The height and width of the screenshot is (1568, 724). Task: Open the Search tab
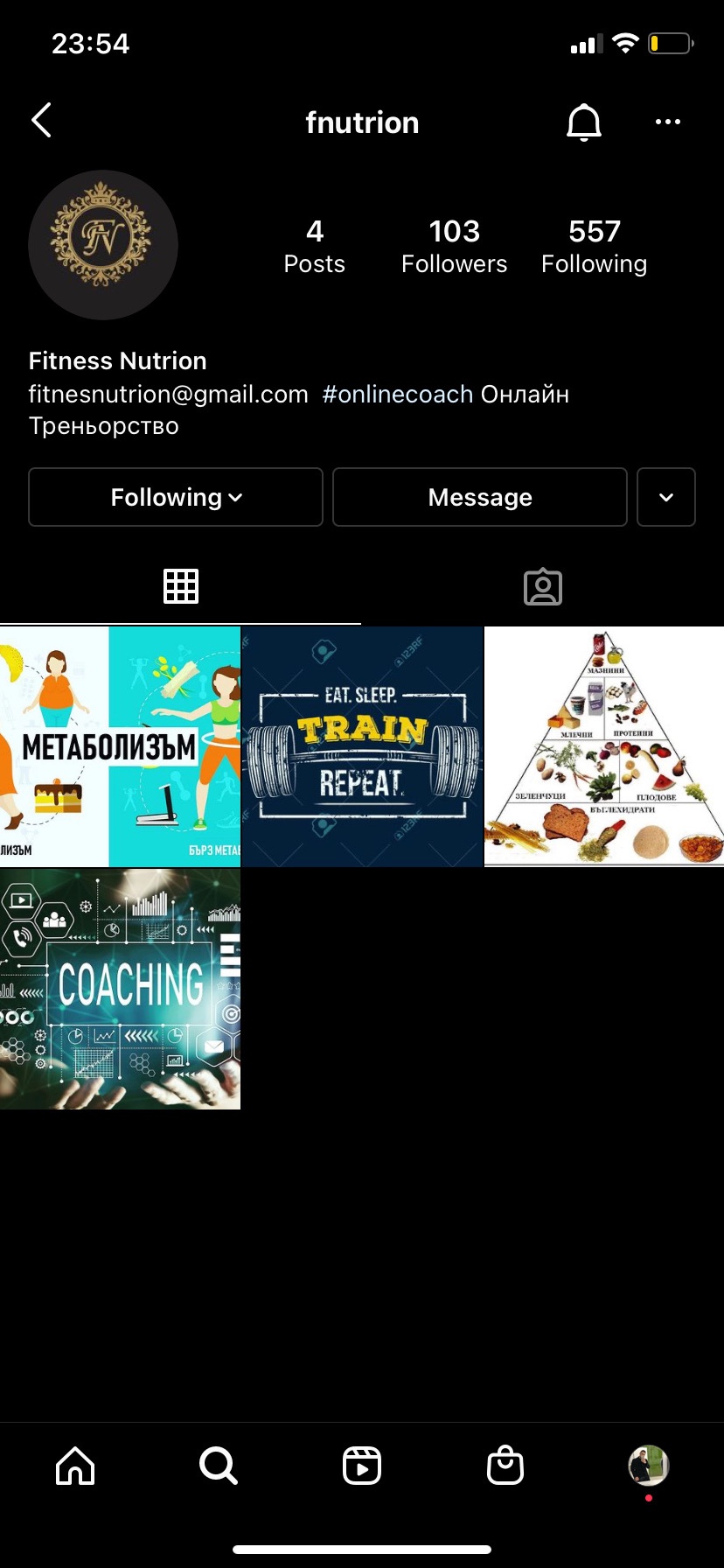coord(218,1465)
